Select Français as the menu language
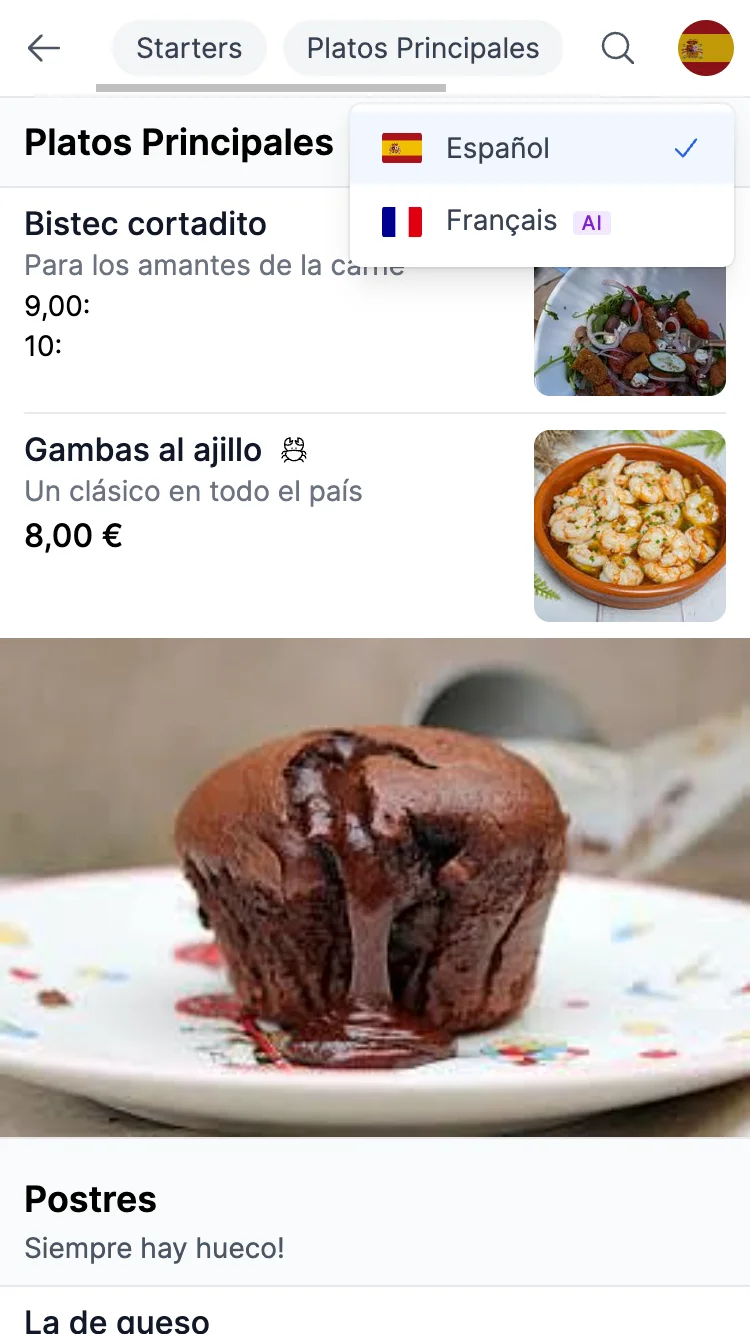750x1334 pixels. coord(500,220)
